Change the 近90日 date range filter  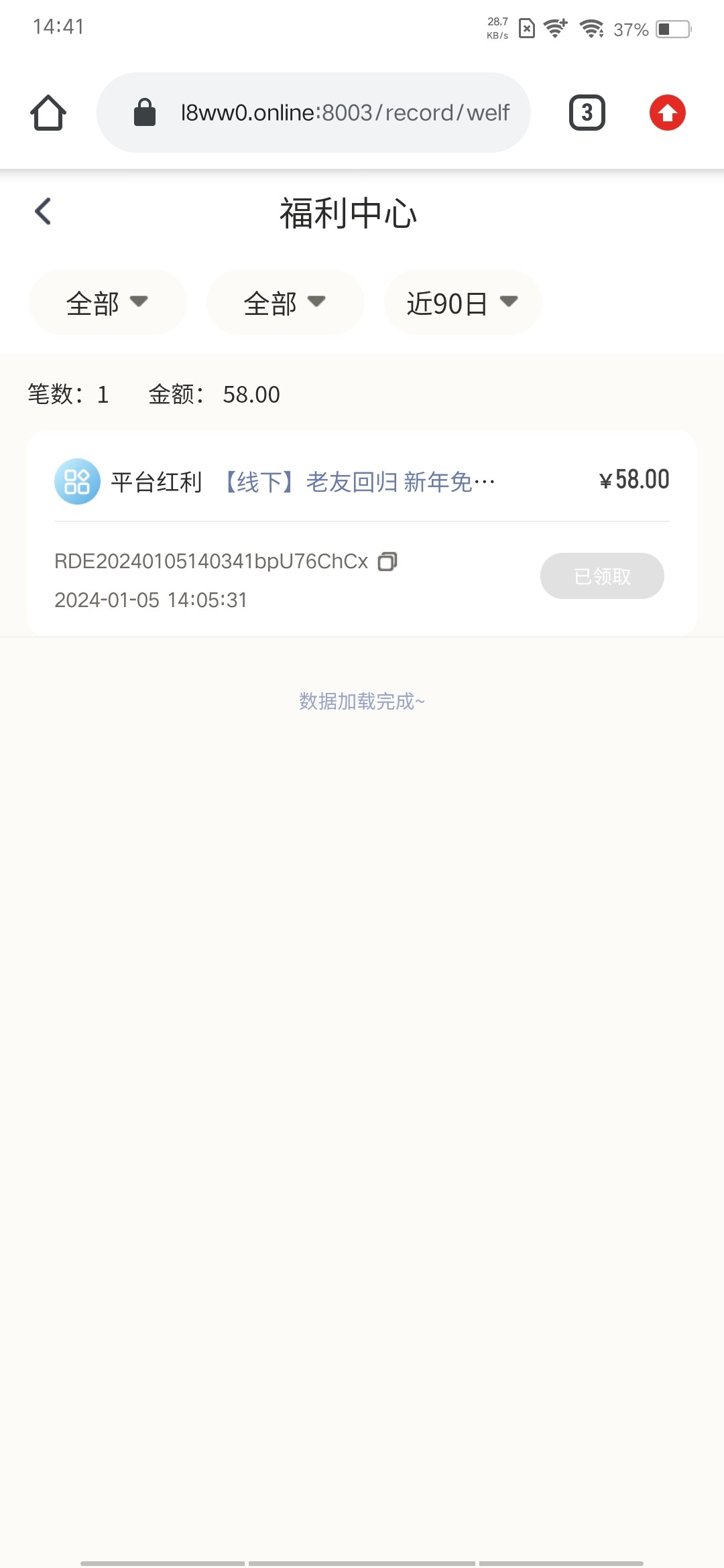[x=463, y=303]
